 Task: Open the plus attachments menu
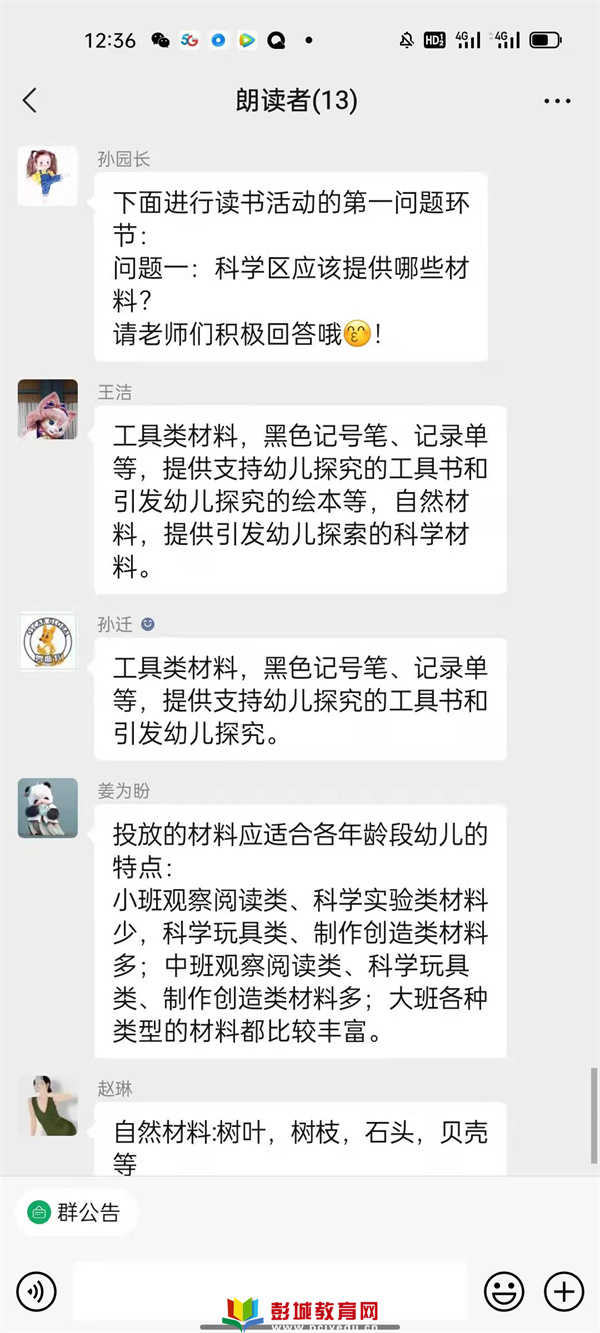coord(564,1291)
